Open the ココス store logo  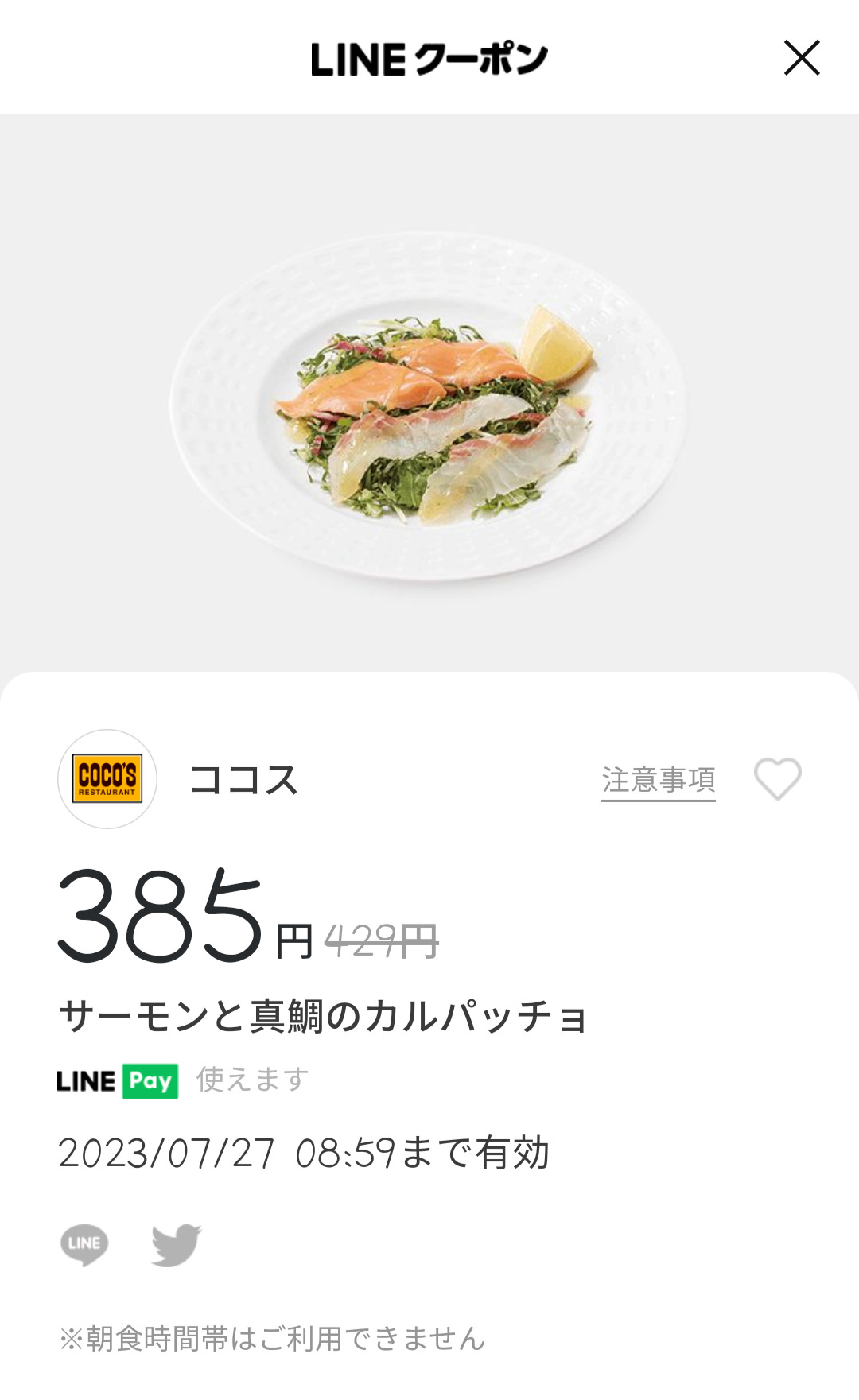pos(107,779)
